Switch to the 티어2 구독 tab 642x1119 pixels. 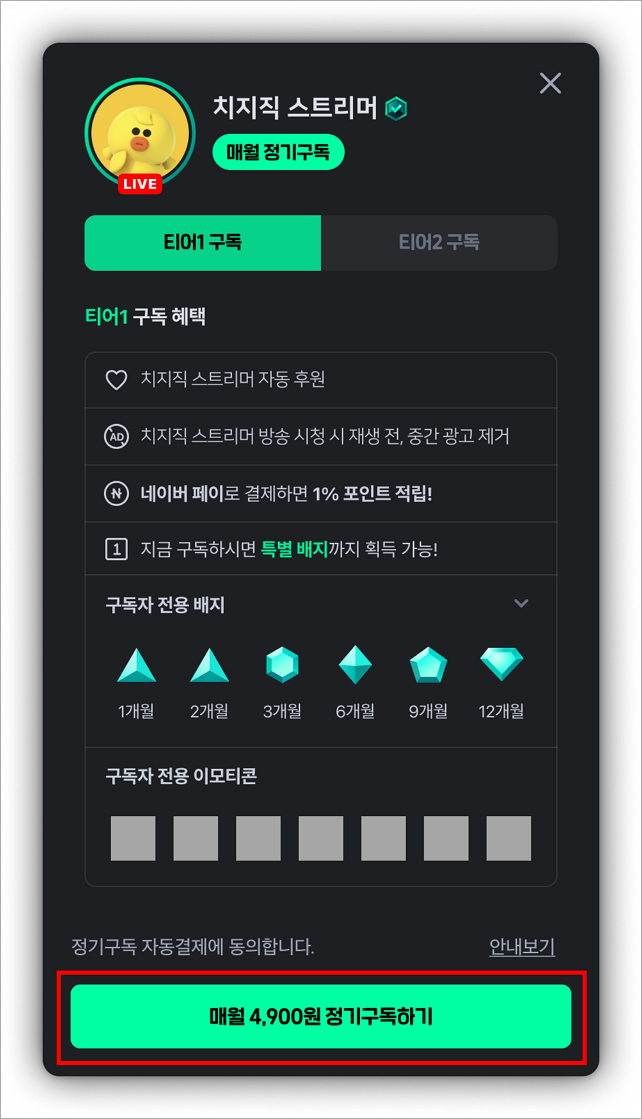(438, 242)
